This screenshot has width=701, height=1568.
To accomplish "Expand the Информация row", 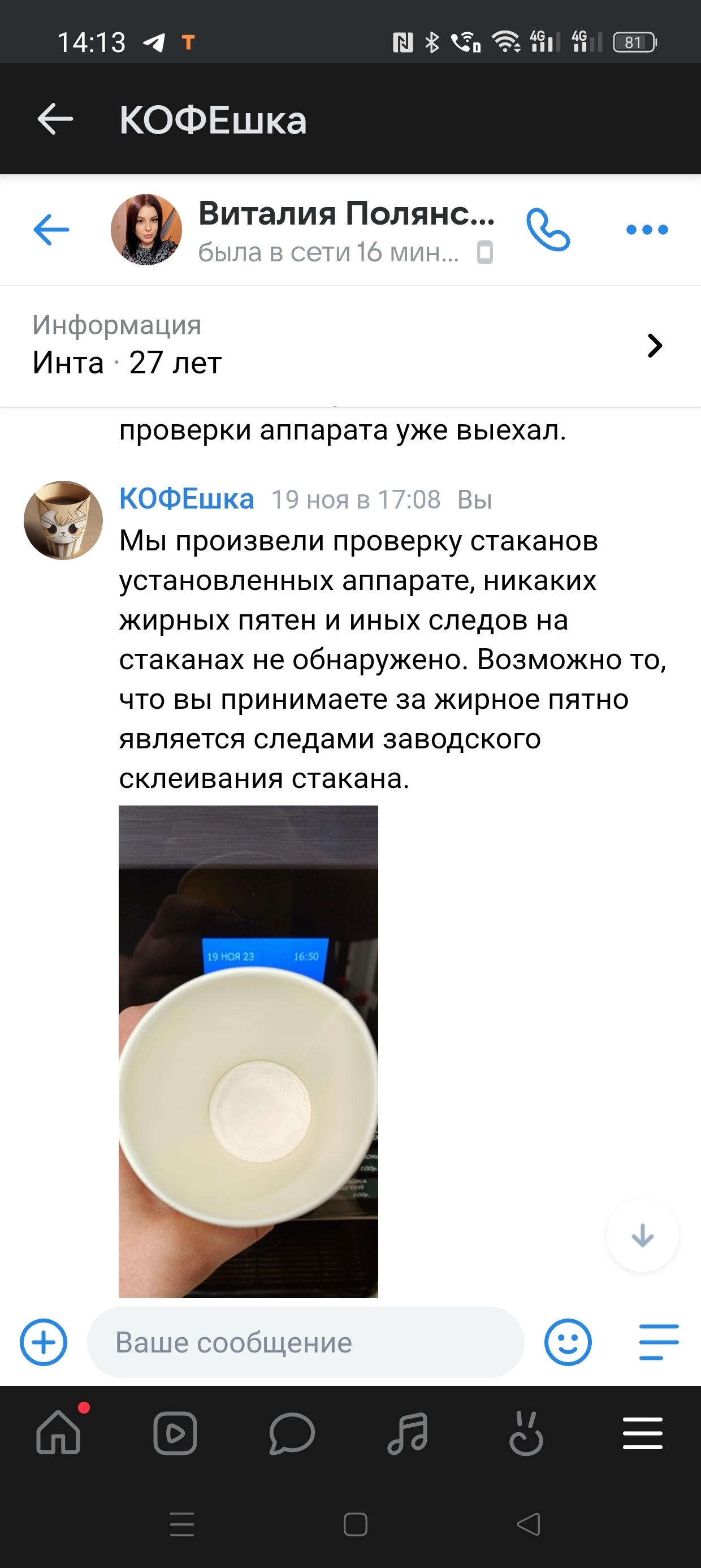I will (654, 345).
